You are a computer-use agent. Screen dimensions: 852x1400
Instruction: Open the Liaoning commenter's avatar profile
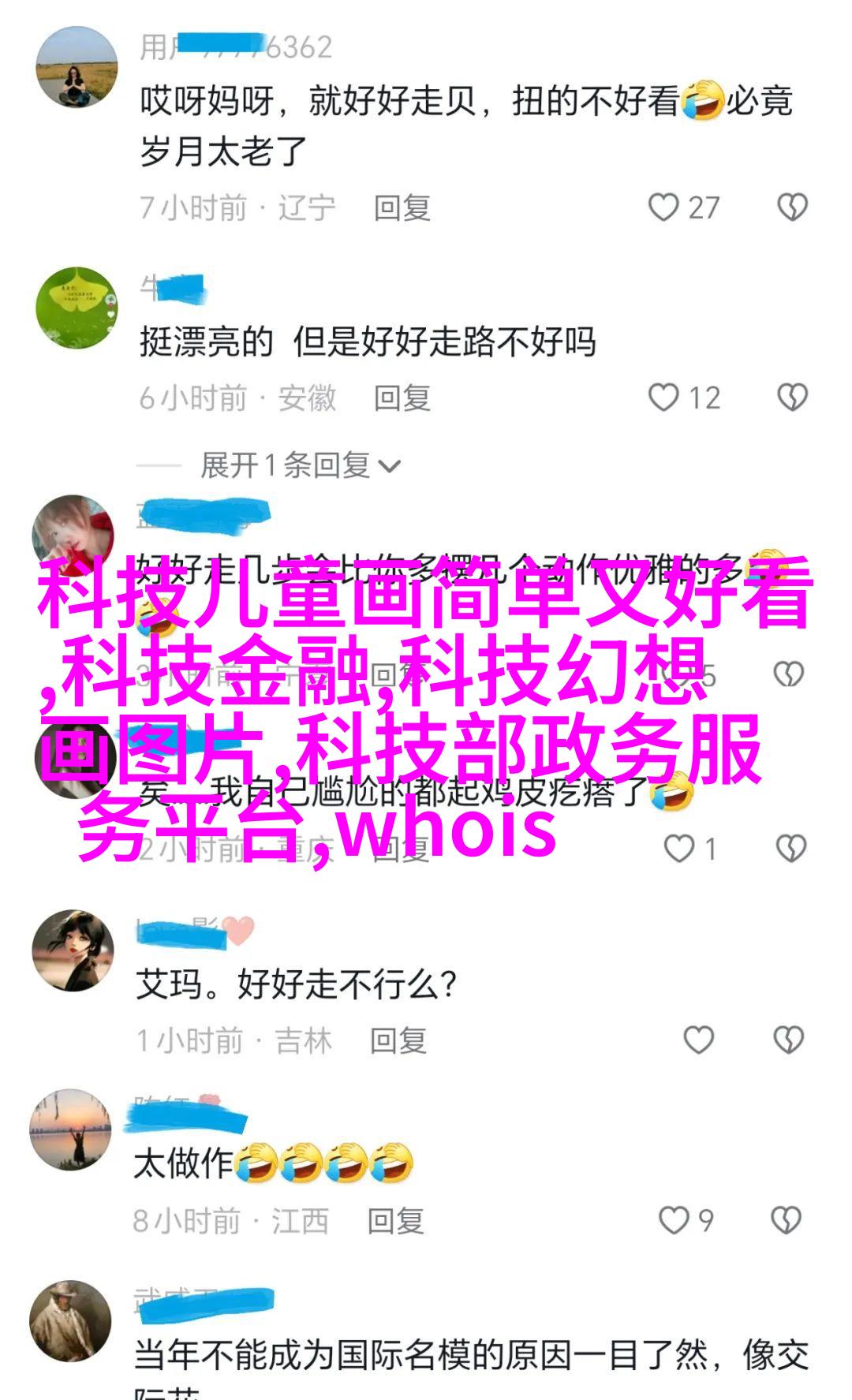click(x=77, y=68)
